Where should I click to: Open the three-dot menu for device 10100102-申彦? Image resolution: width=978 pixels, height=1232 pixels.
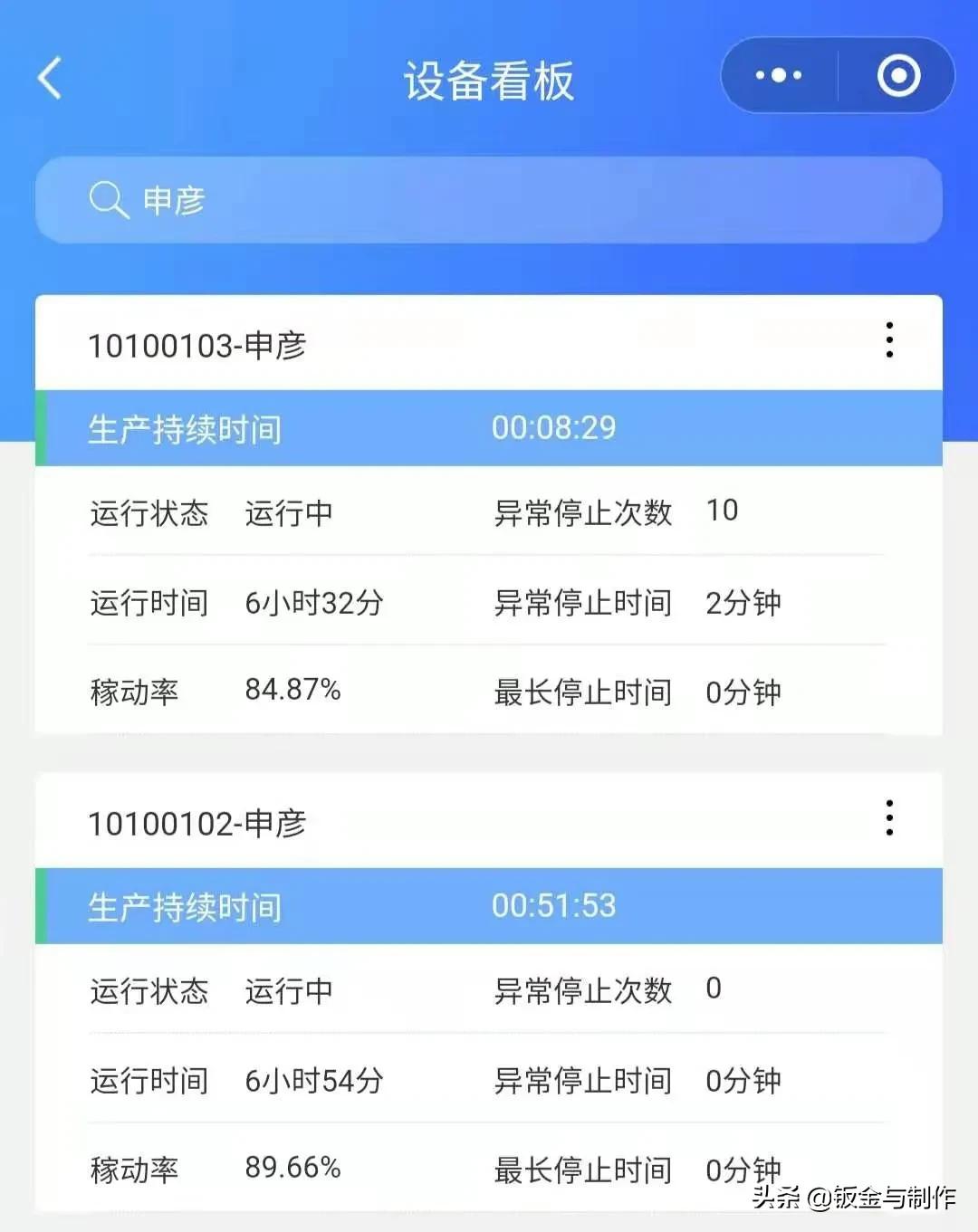889,817
